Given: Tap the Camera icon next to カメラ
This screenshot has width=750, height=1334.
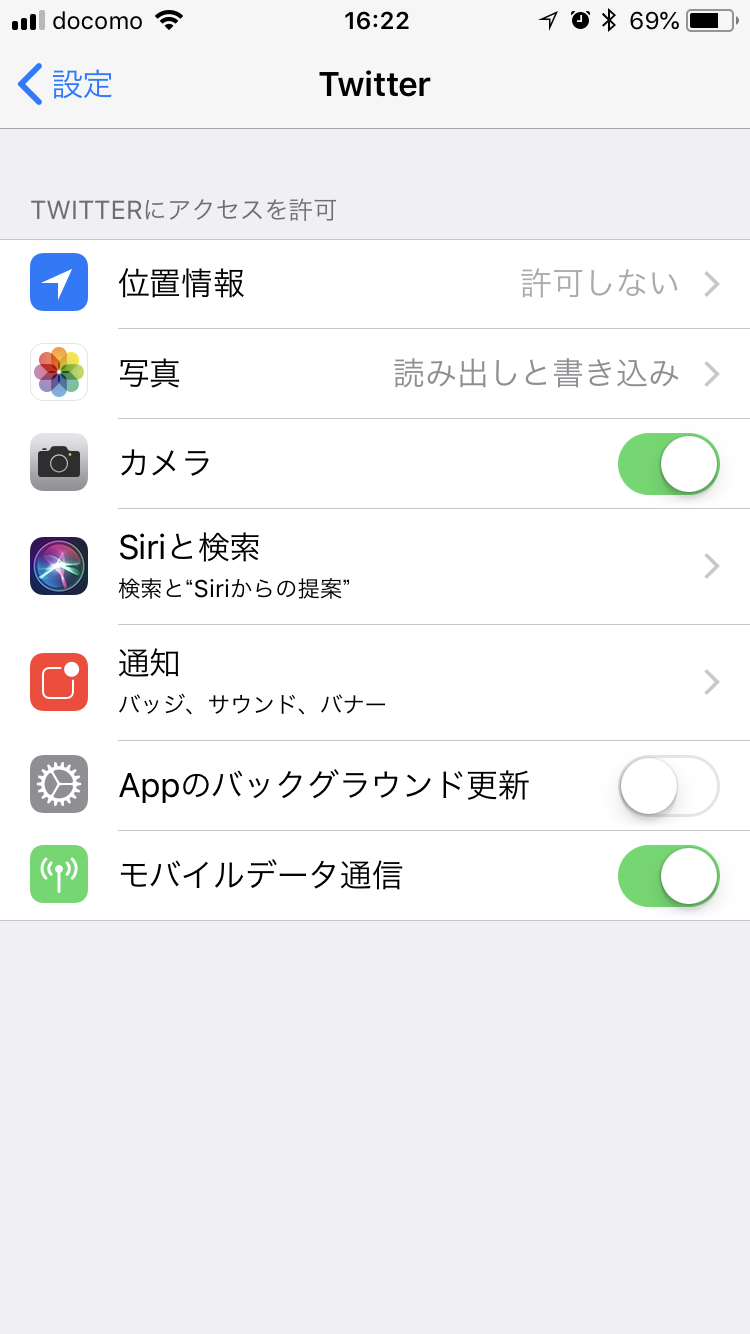Looking at the screenshot, I should point(58,463).
